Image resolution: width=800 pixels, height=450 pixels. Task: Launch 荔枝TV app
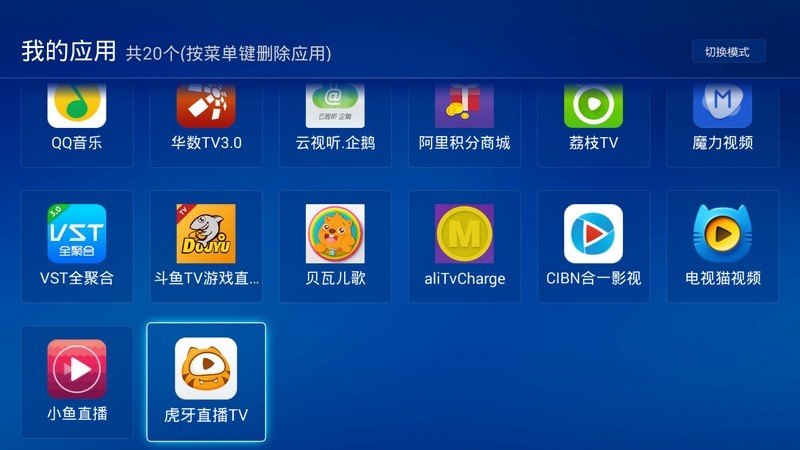593,118
